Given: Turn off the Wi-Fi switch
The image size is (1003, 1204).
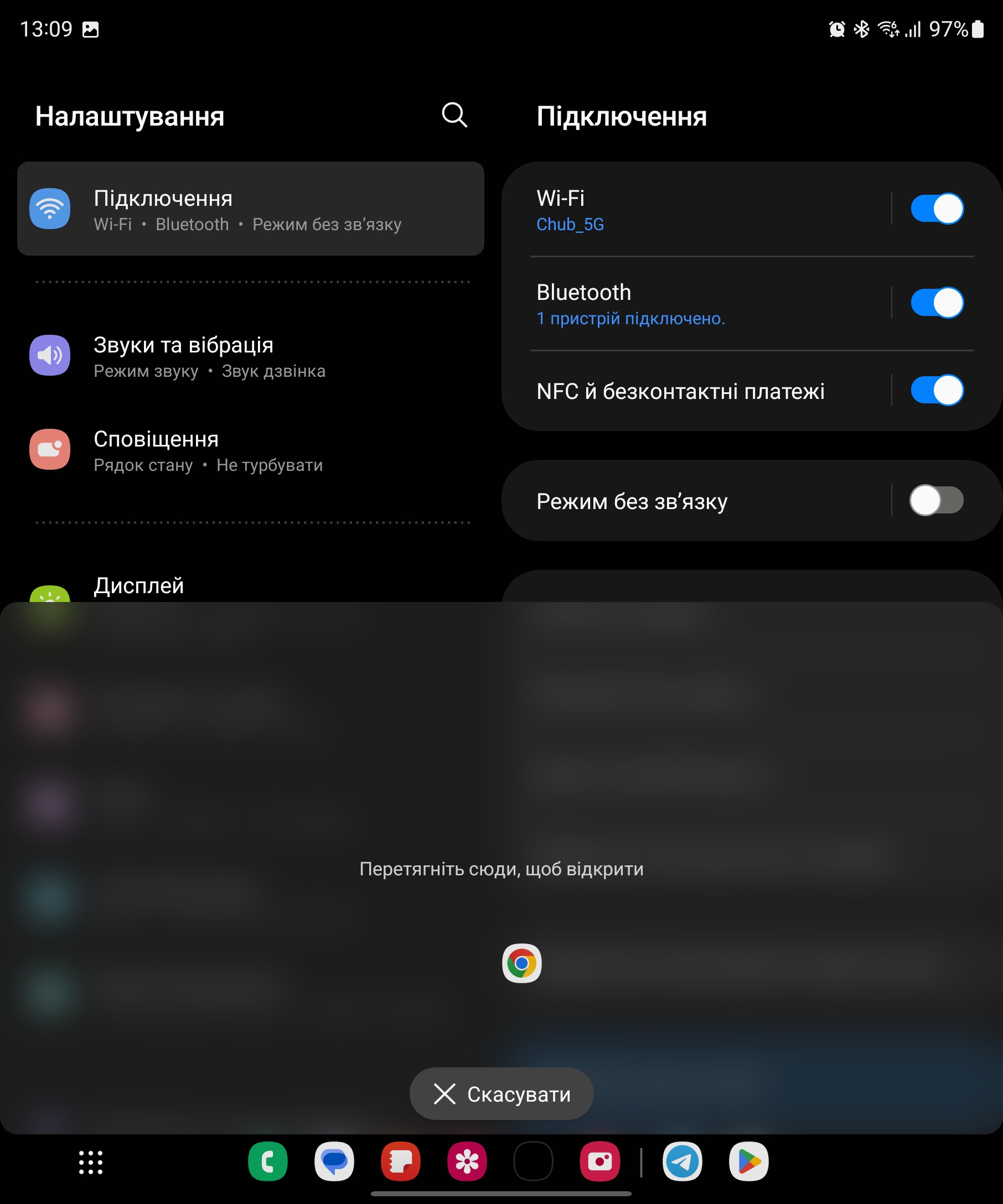Looking at the screenshot, I should [937, 209].
